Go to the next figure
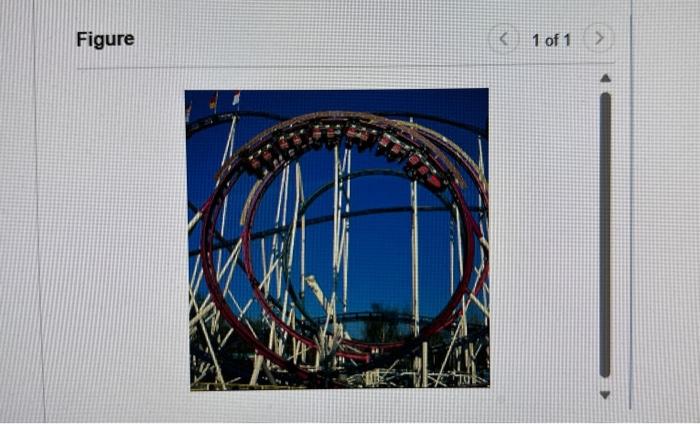 click(x=599, y=40)
